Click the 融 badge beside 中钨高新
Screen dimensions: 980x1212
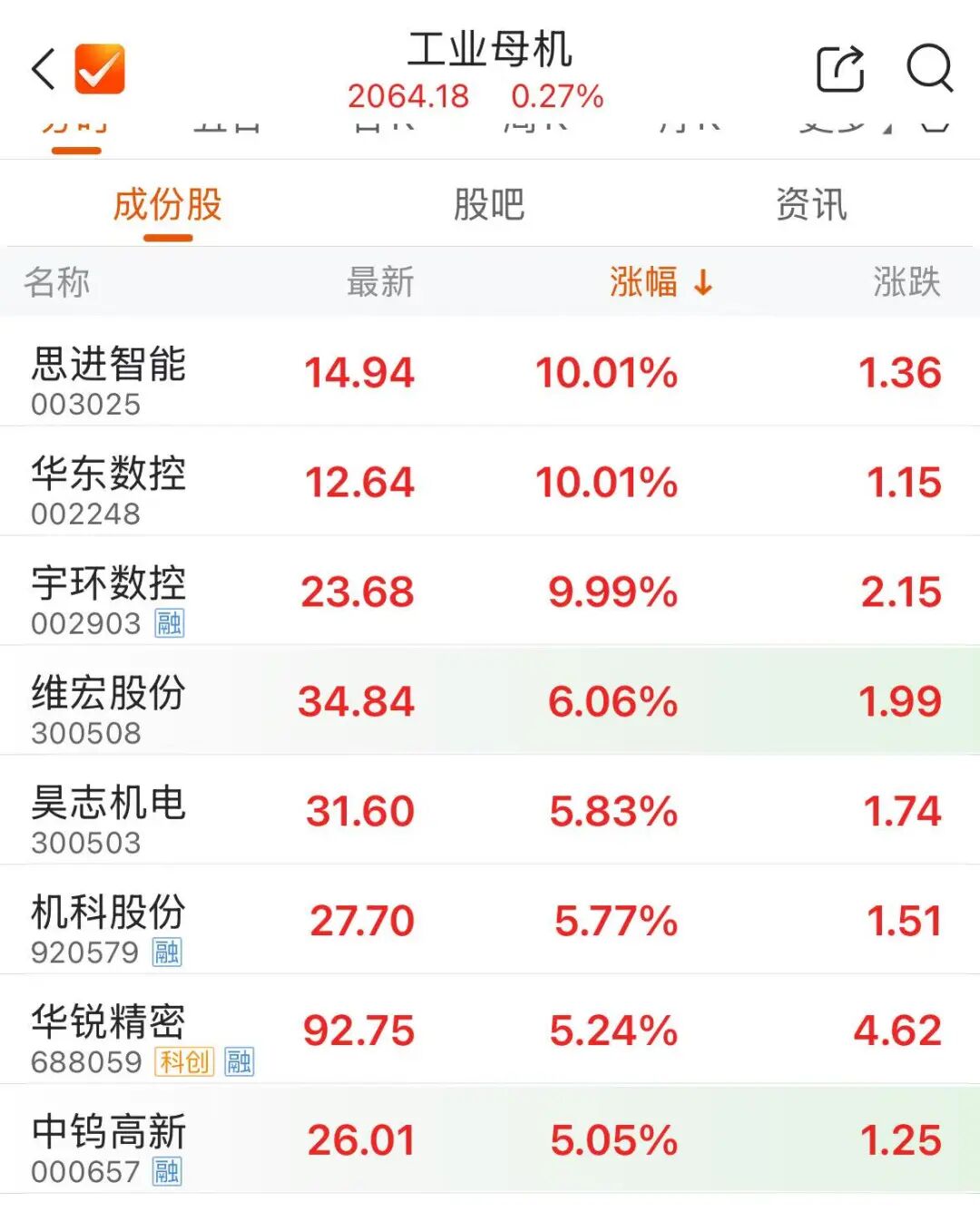[169, 1170]
